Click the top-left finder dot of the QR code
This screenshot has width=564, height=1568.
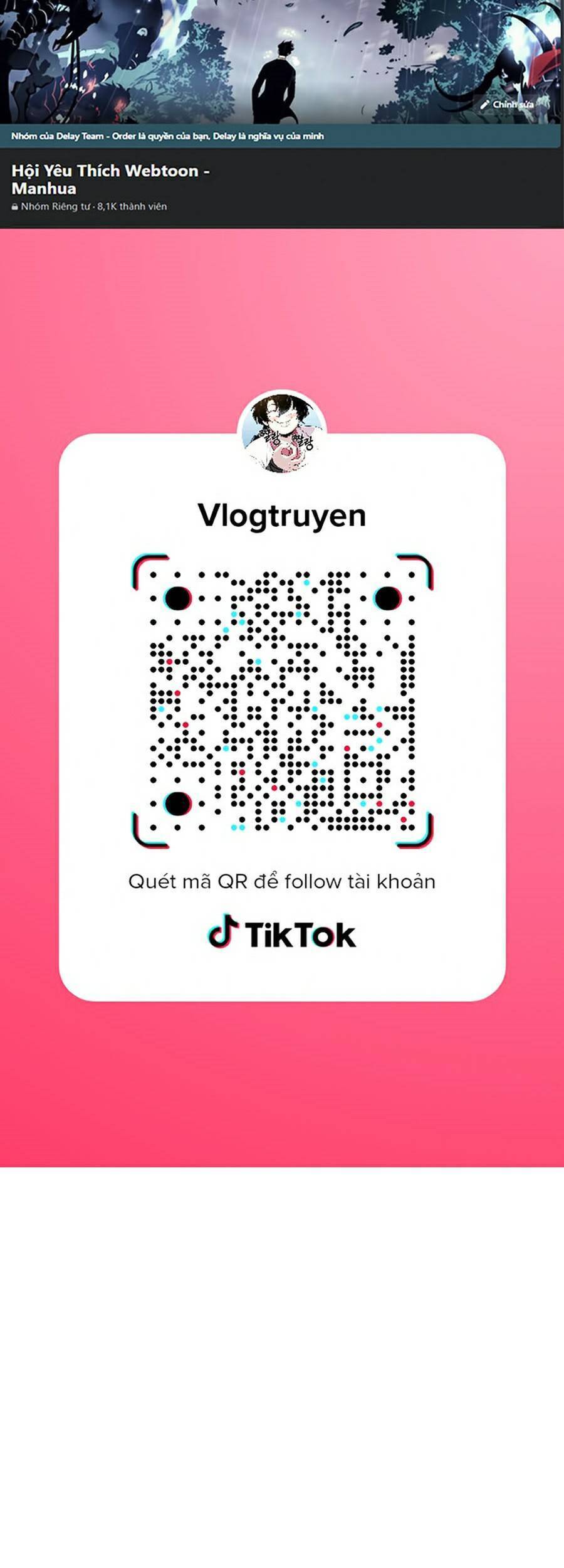pos(179,600)
